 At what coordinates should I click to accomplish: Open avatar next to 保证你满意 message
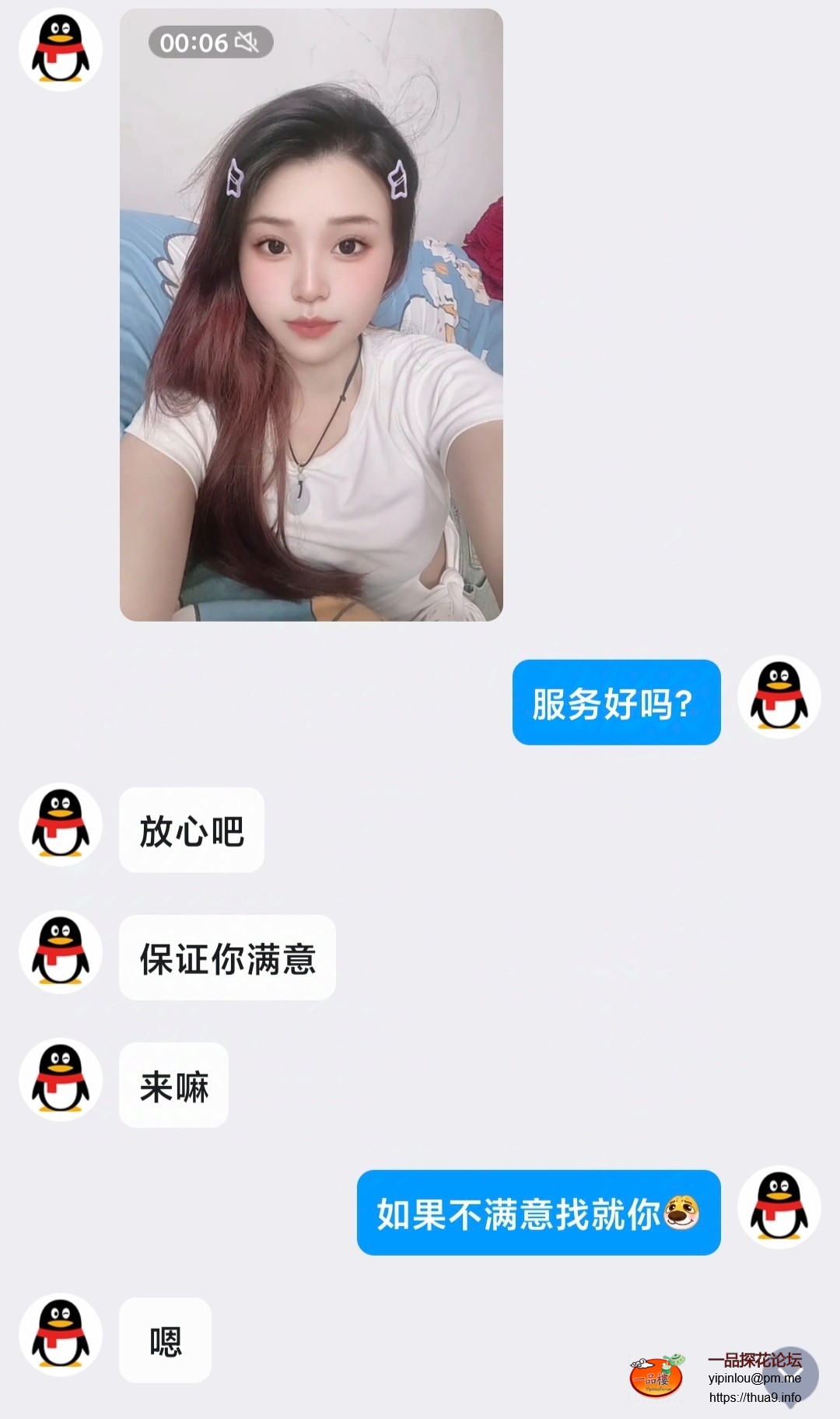tap(61, 951)
